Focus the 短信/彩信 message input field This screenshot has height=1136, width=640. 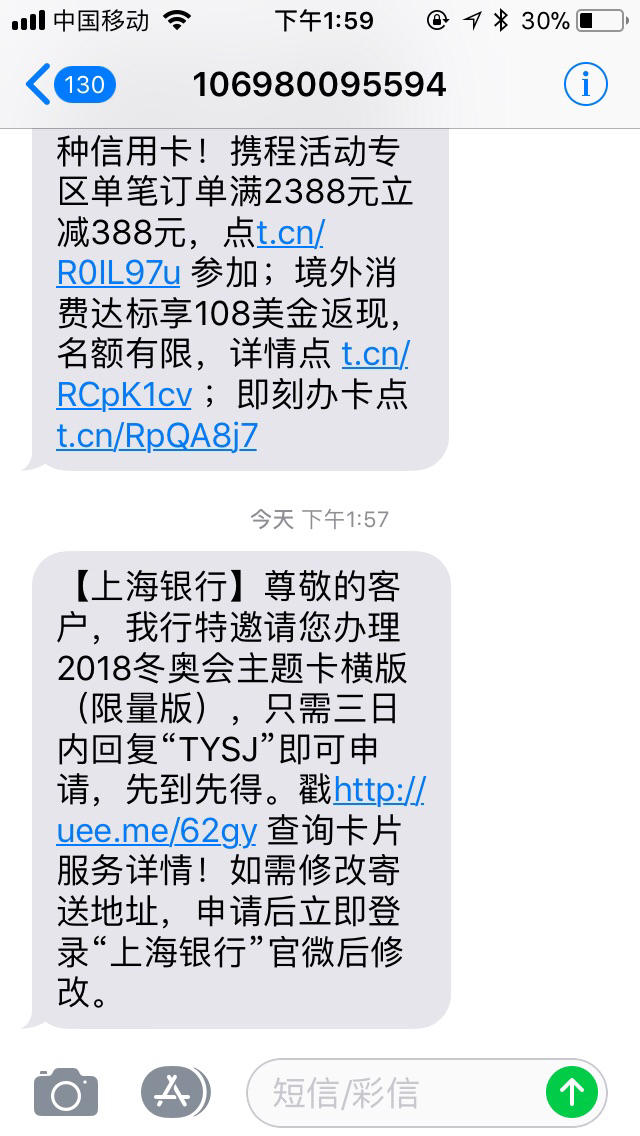tap(395, 1093)
